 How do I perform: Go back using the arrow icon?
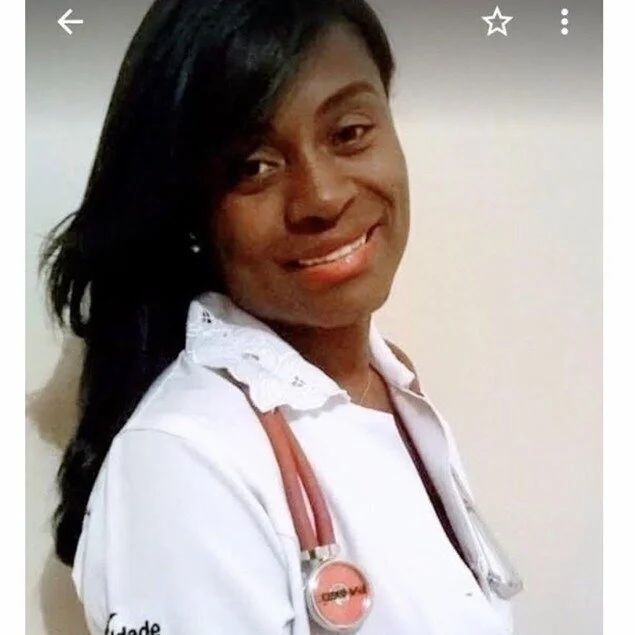click(70, 21)
